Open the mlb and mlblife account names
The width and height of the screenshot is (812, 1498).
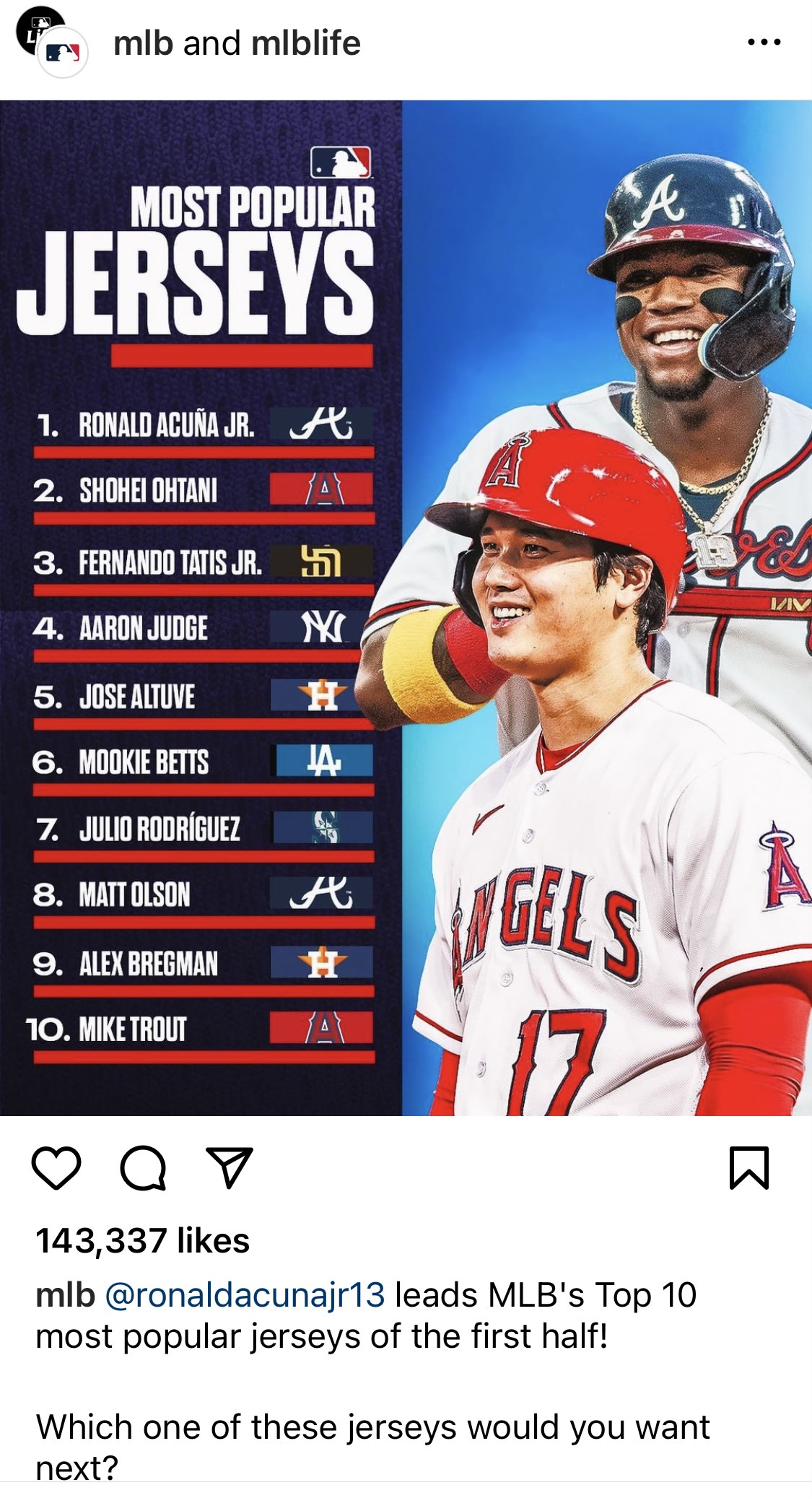tap(237, 43)
